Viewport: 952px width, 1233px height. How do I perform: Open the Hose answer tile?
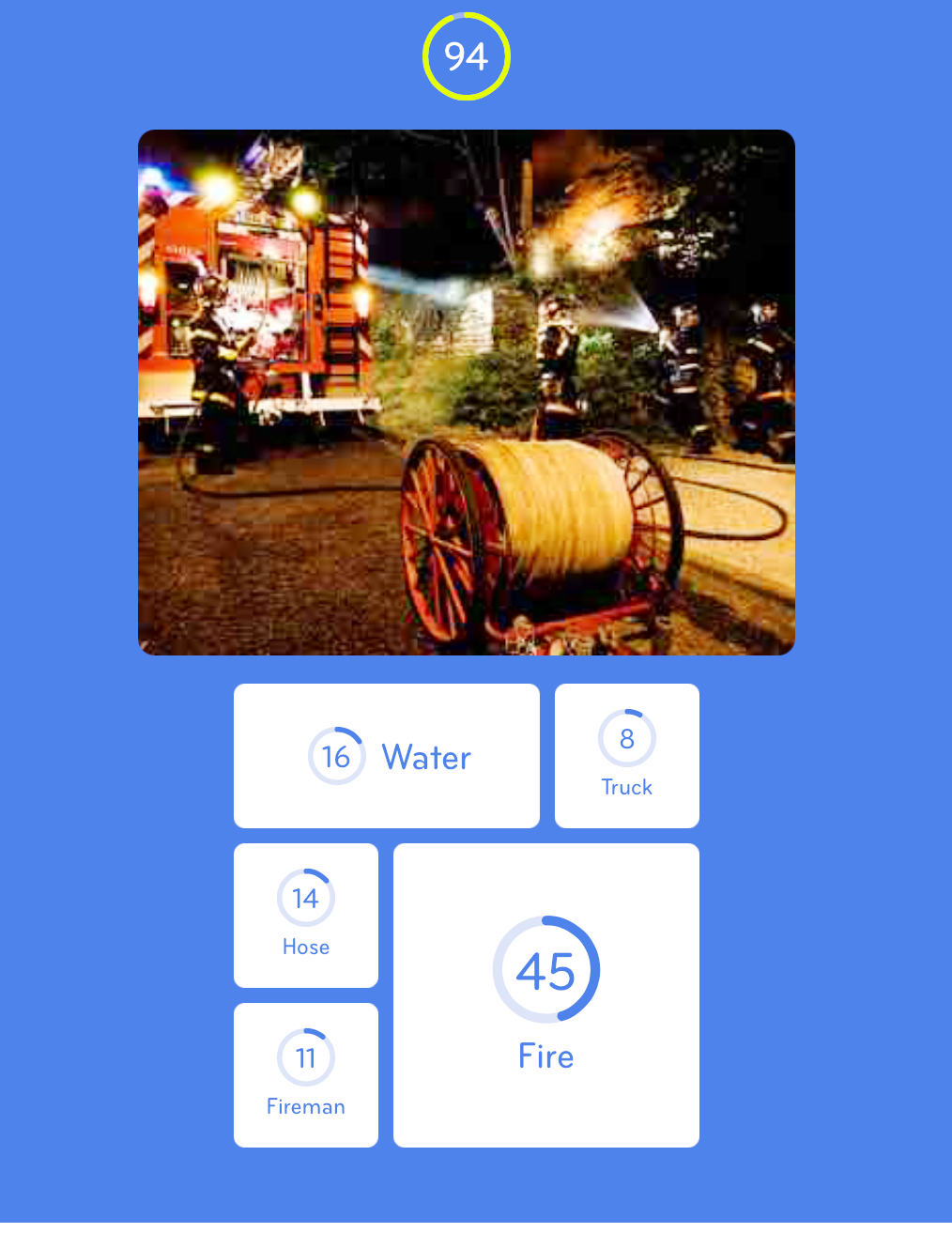[305, 916]
